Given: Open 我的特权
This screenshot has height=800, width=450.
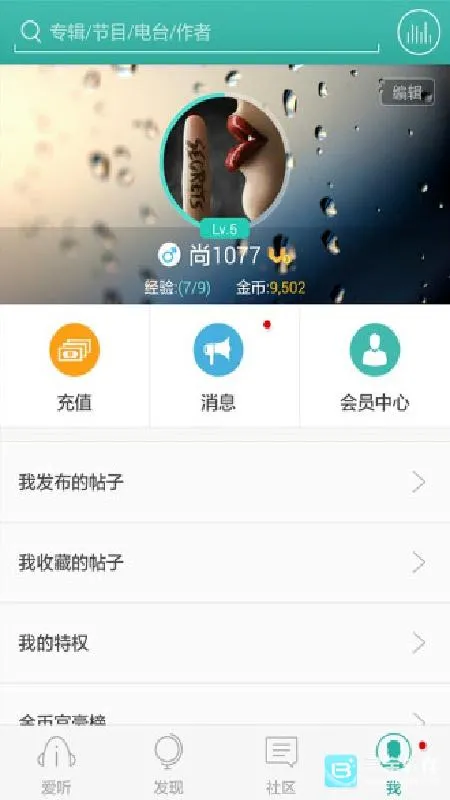Looking at the screenshot, I should point(225,643).
